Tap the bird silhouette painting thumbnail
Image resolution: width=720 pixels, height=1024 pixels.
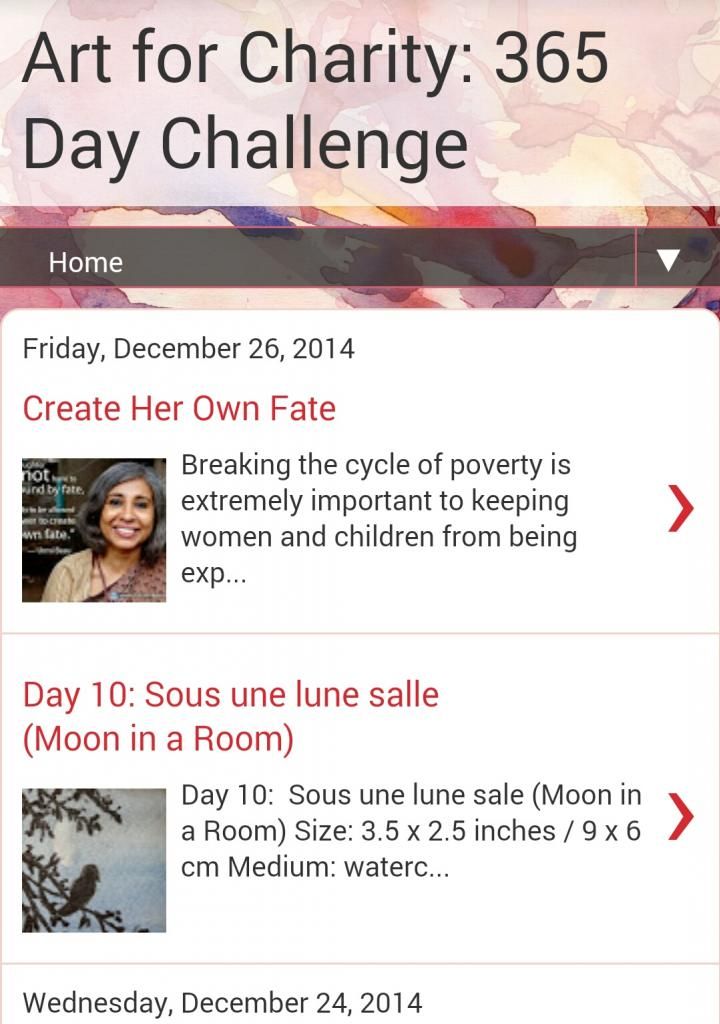click(x=94, y=860)
